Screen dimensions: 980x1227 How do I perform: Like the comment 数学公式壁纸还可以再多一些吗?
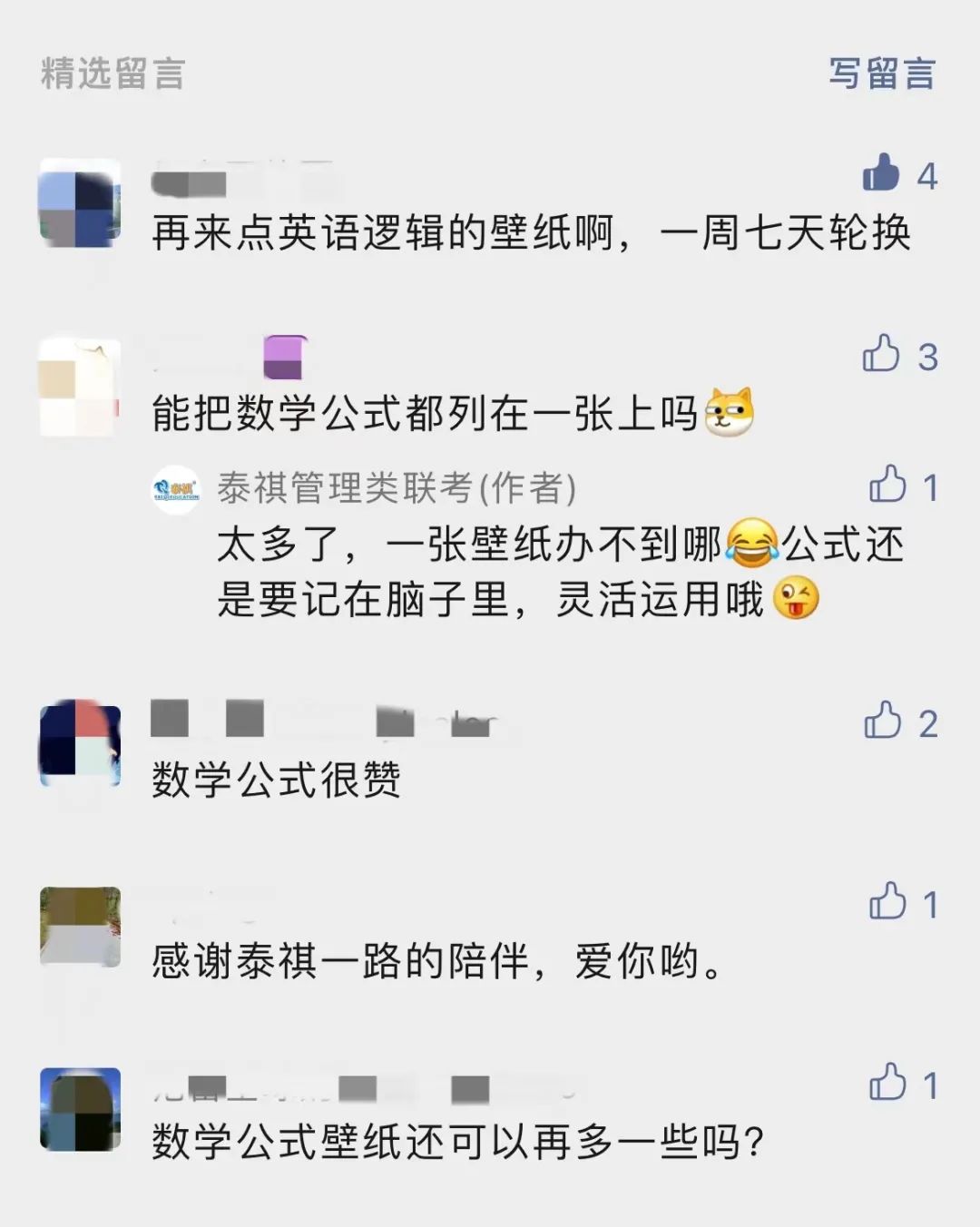click(x=887, y=1083)
